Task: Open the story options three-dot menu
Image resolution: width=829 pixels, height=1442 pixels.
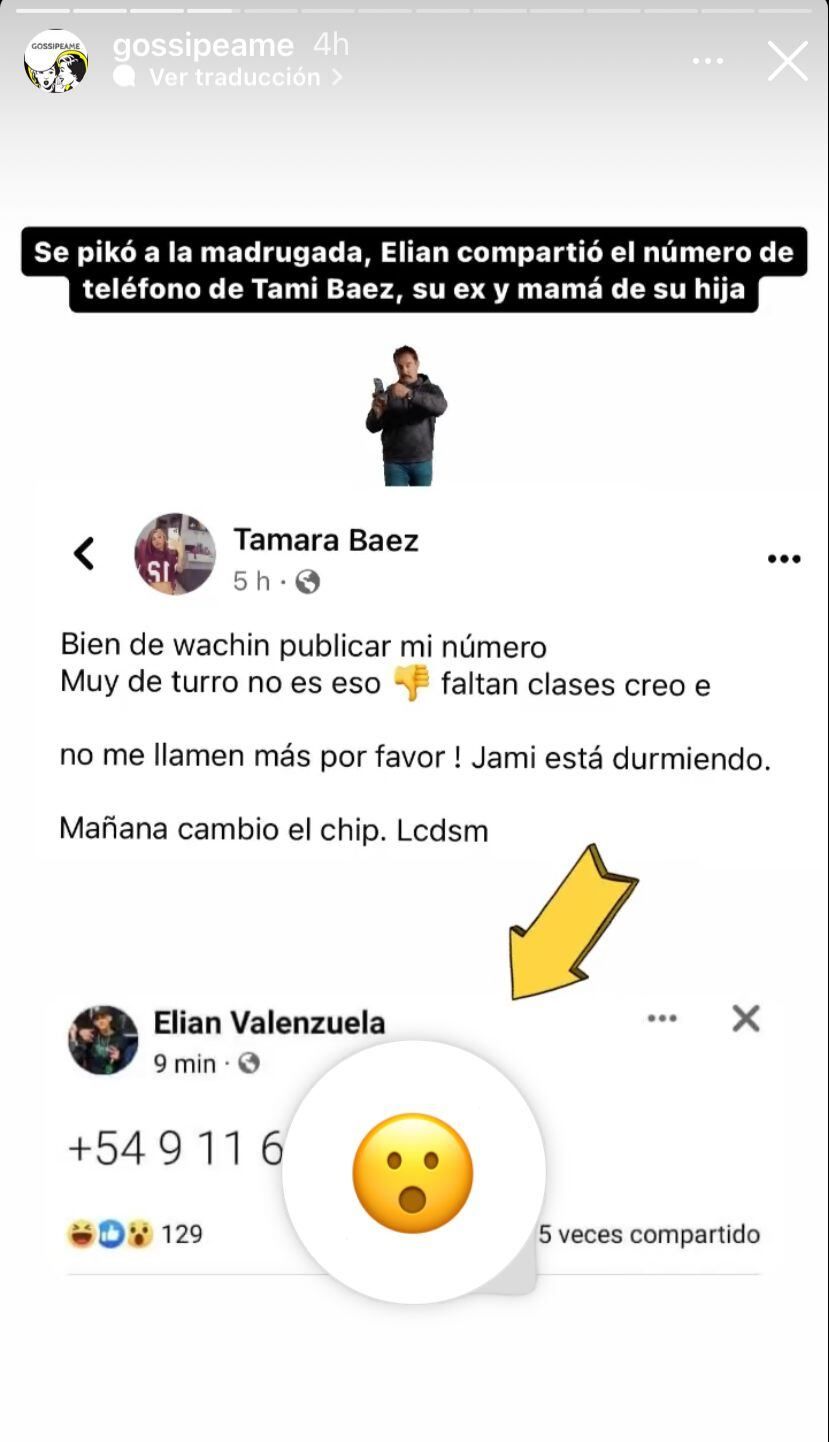Action: click(707, 60)
